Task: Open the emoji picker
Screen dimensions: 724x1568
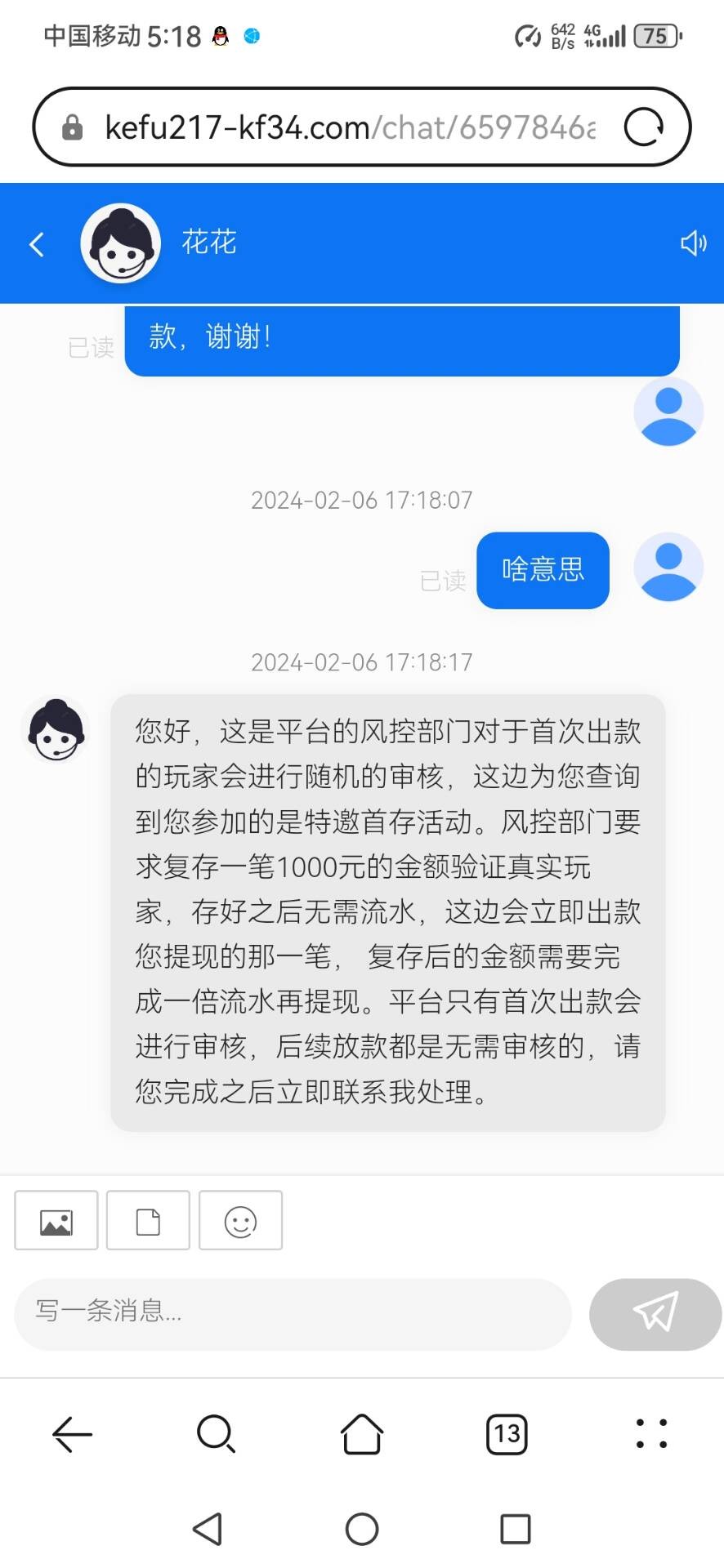Action: (x=240, y=1221)
